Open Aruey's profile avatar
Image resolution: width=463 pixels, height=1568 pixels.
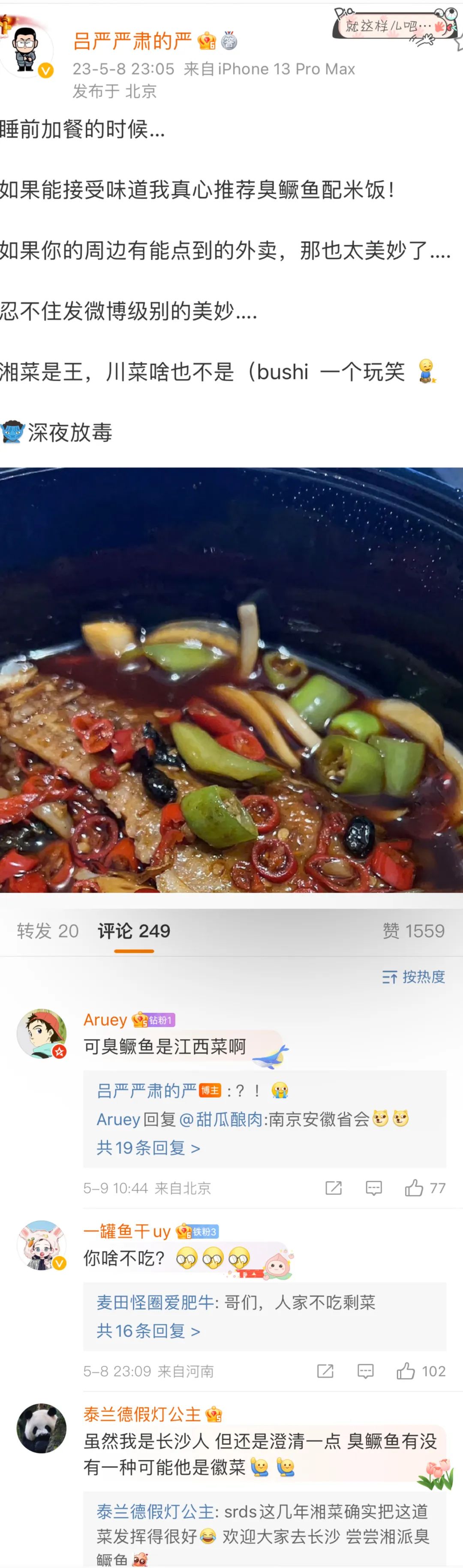[x=42, y=1034]
